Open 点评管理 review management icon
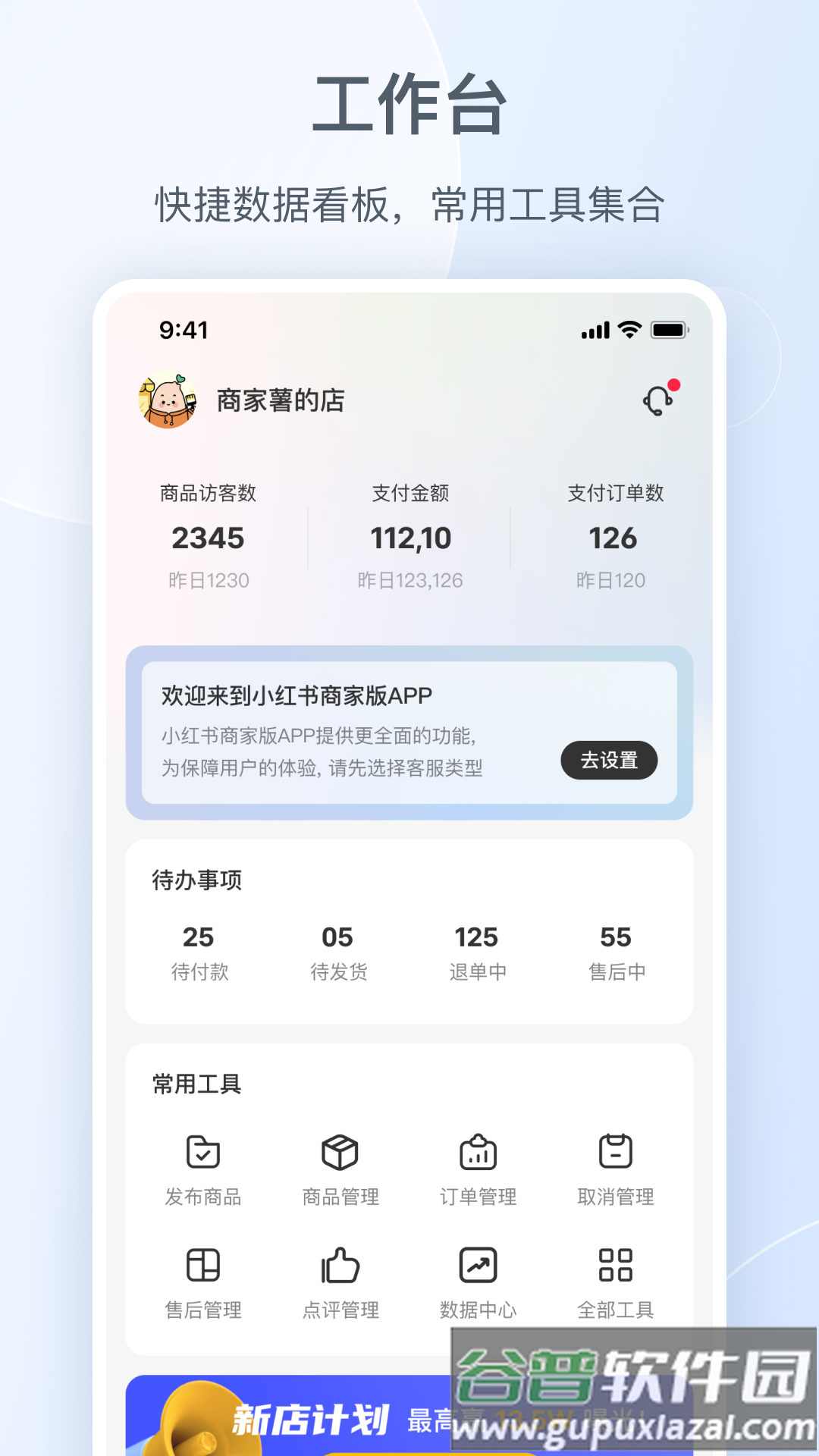Viewport: 819px width, 1456px height. tap(340, 1265)
